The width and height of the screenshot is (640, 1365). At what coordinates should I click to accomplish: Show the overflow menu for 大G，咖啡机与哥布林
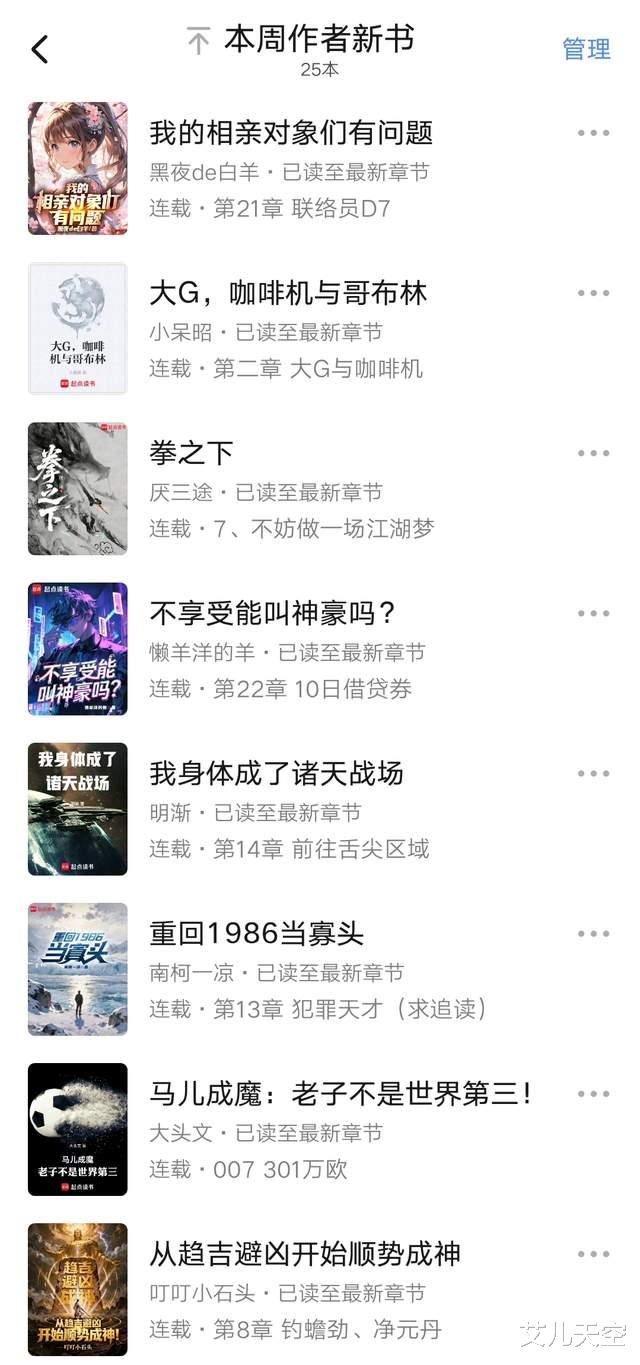click(593, 293)
